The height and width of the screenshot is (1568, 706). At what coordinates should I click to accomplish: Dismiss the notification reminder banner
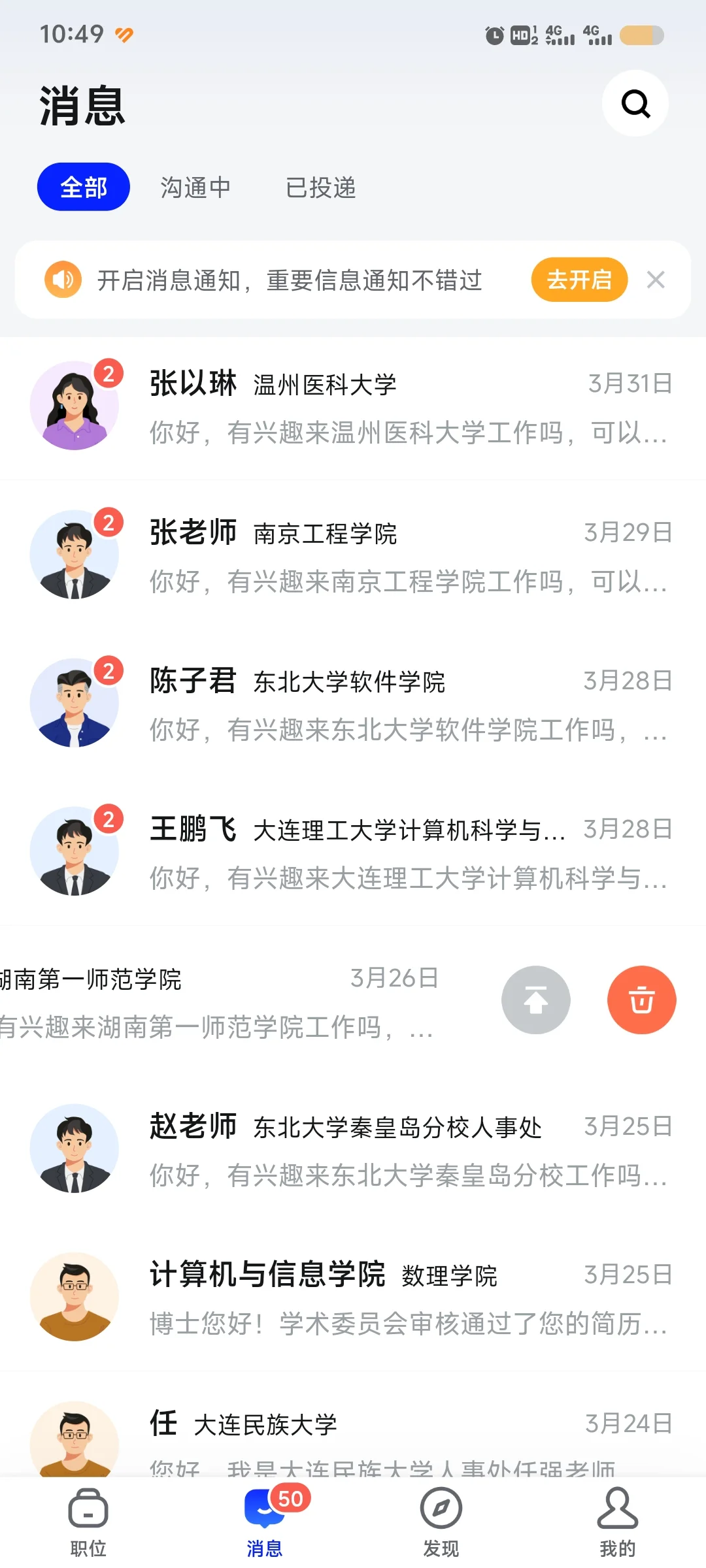(x=656, y=280)
